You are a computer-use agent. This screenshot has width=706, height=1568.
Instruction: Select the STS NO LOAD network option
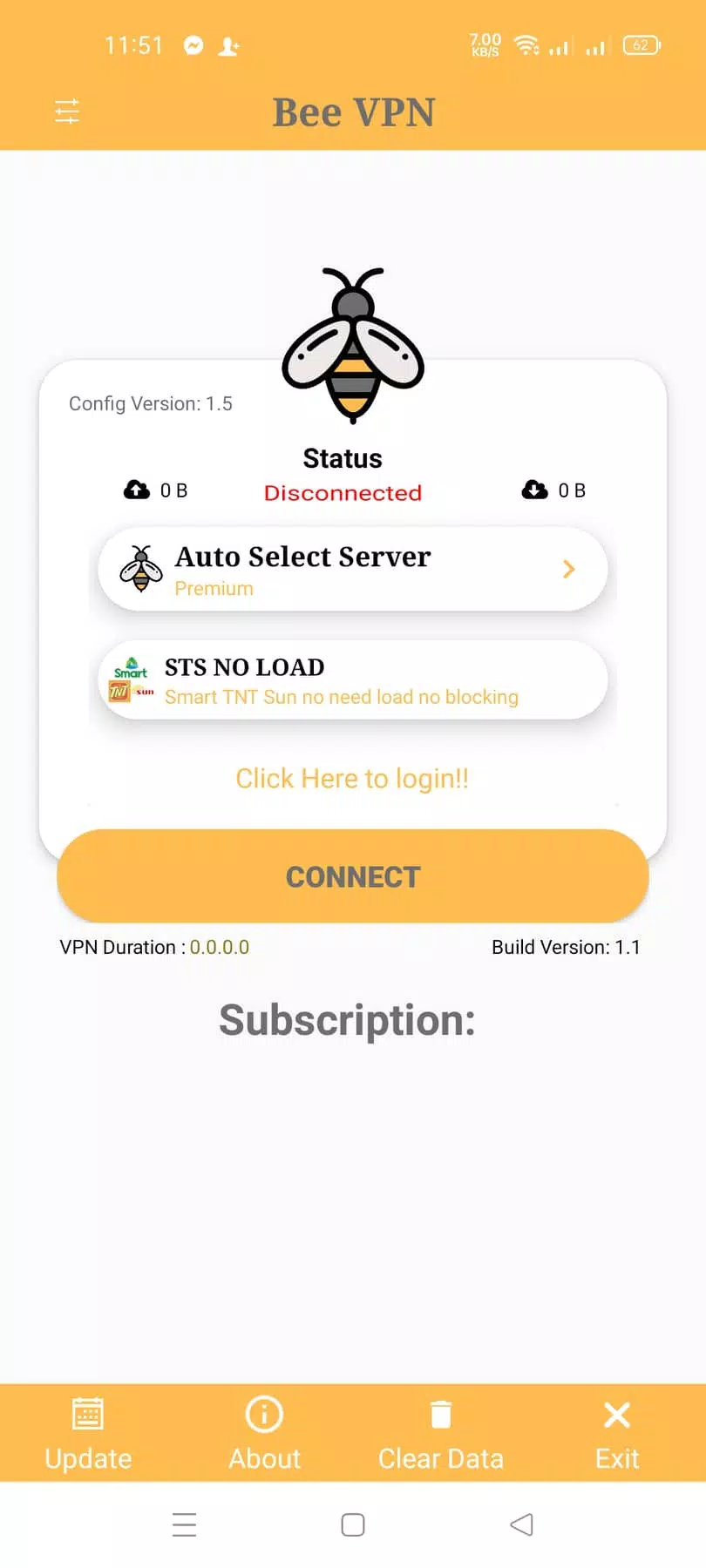[353, 680]
